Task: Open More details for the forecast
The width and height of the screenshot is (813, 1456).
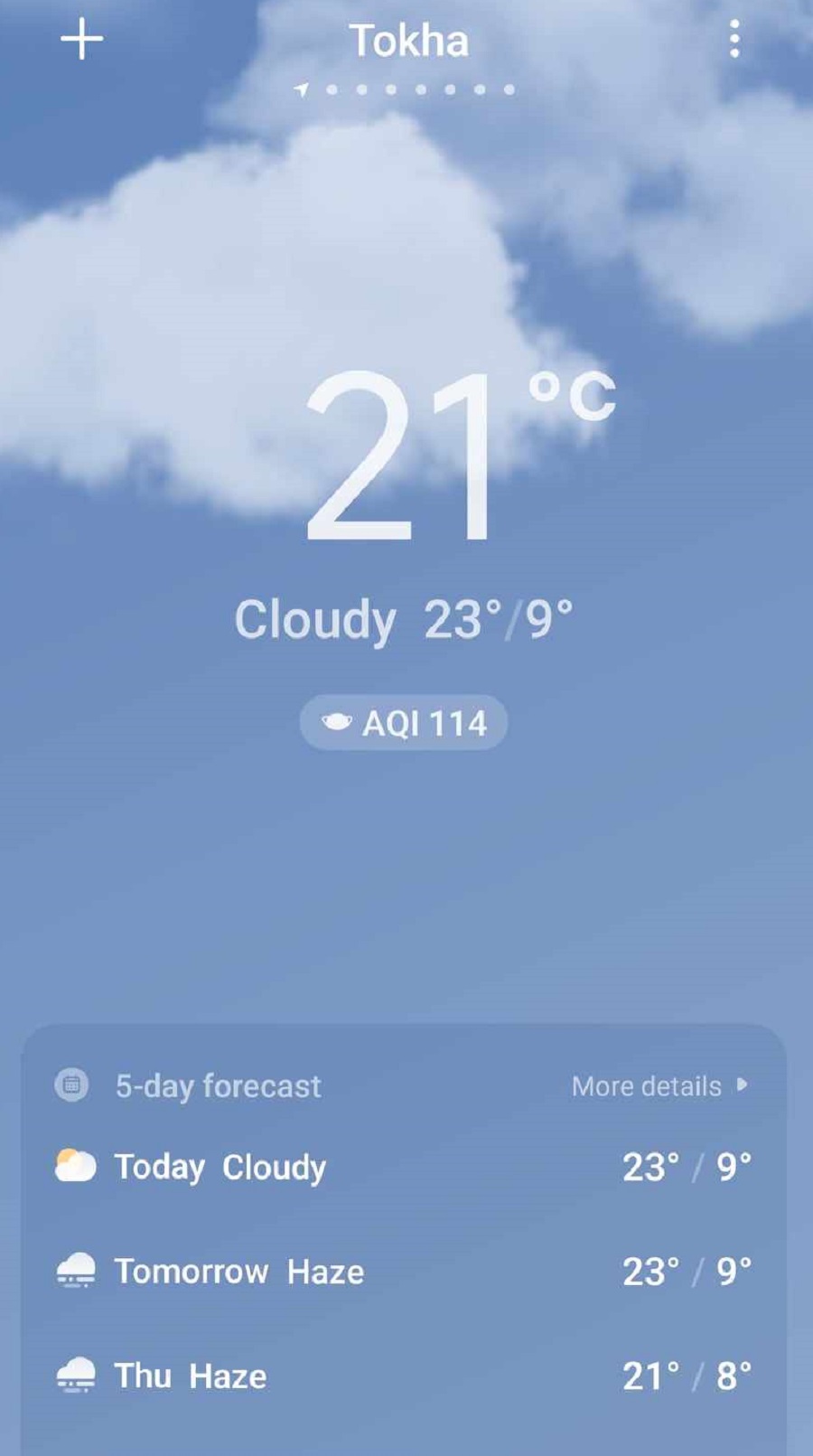Action: (659, 1085)
